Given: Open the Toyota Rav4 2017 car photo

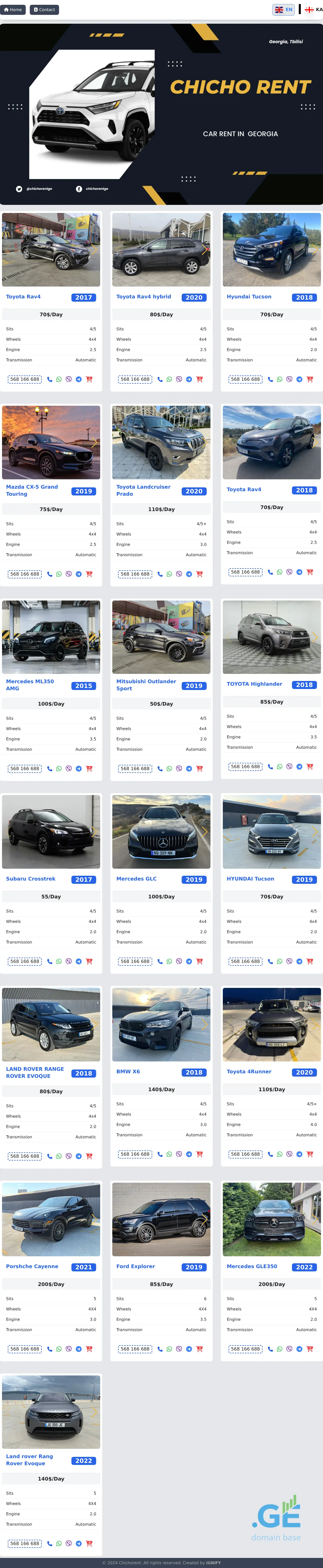Looking at the screenshot, I should tap(51, 249).
